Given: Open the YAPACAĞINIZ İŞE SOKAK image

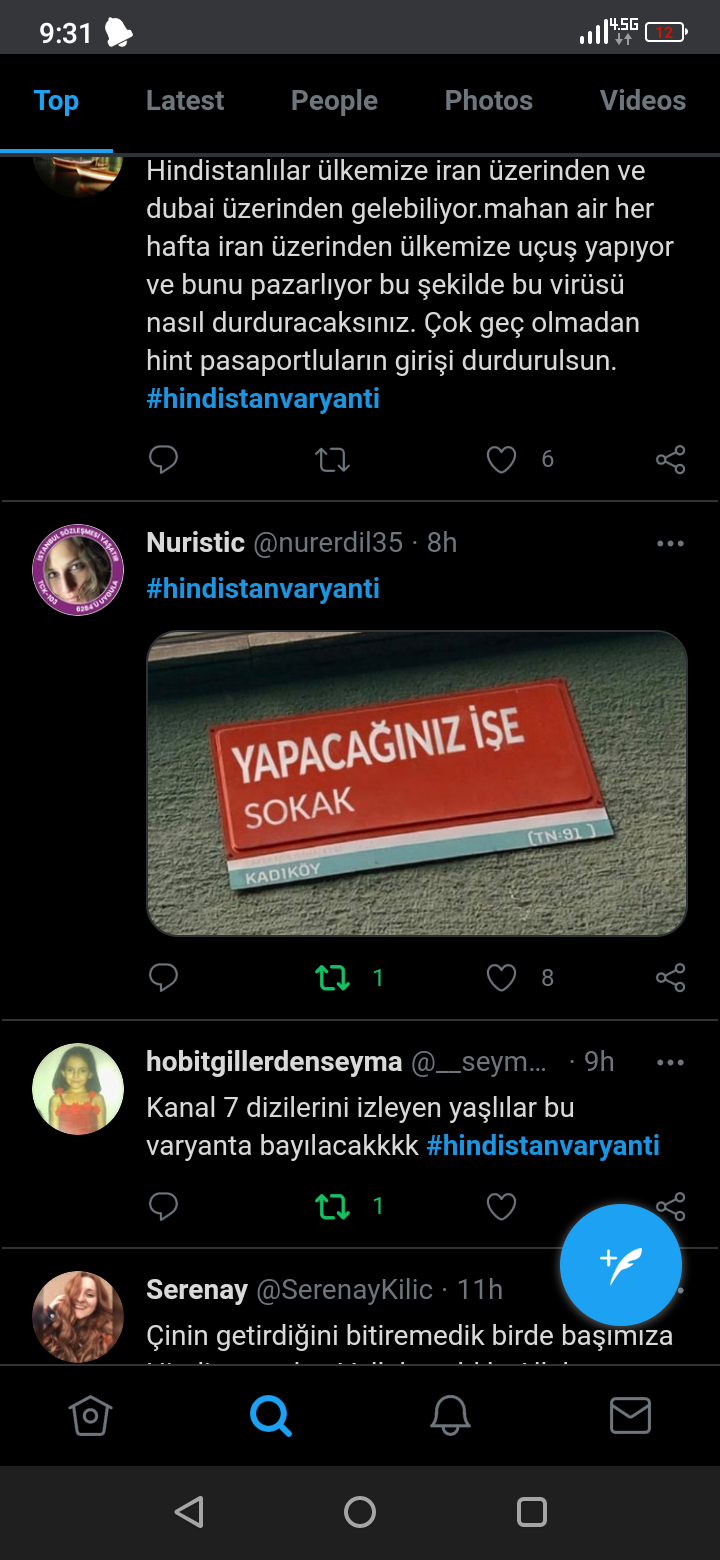Looking at the screenshot, I should coord(416,783).
